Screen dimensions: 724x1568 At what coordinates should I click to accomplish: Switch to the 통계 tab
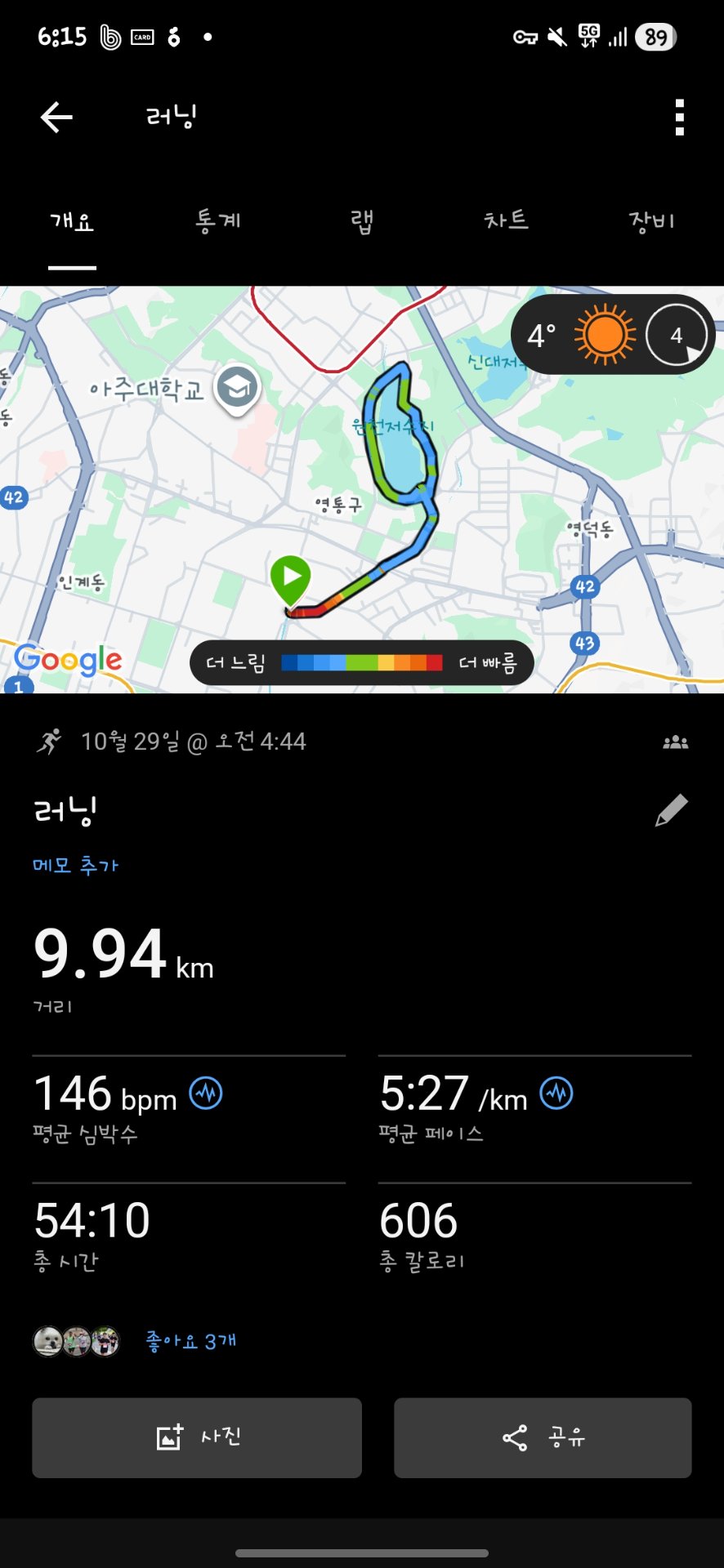point(217,220)
